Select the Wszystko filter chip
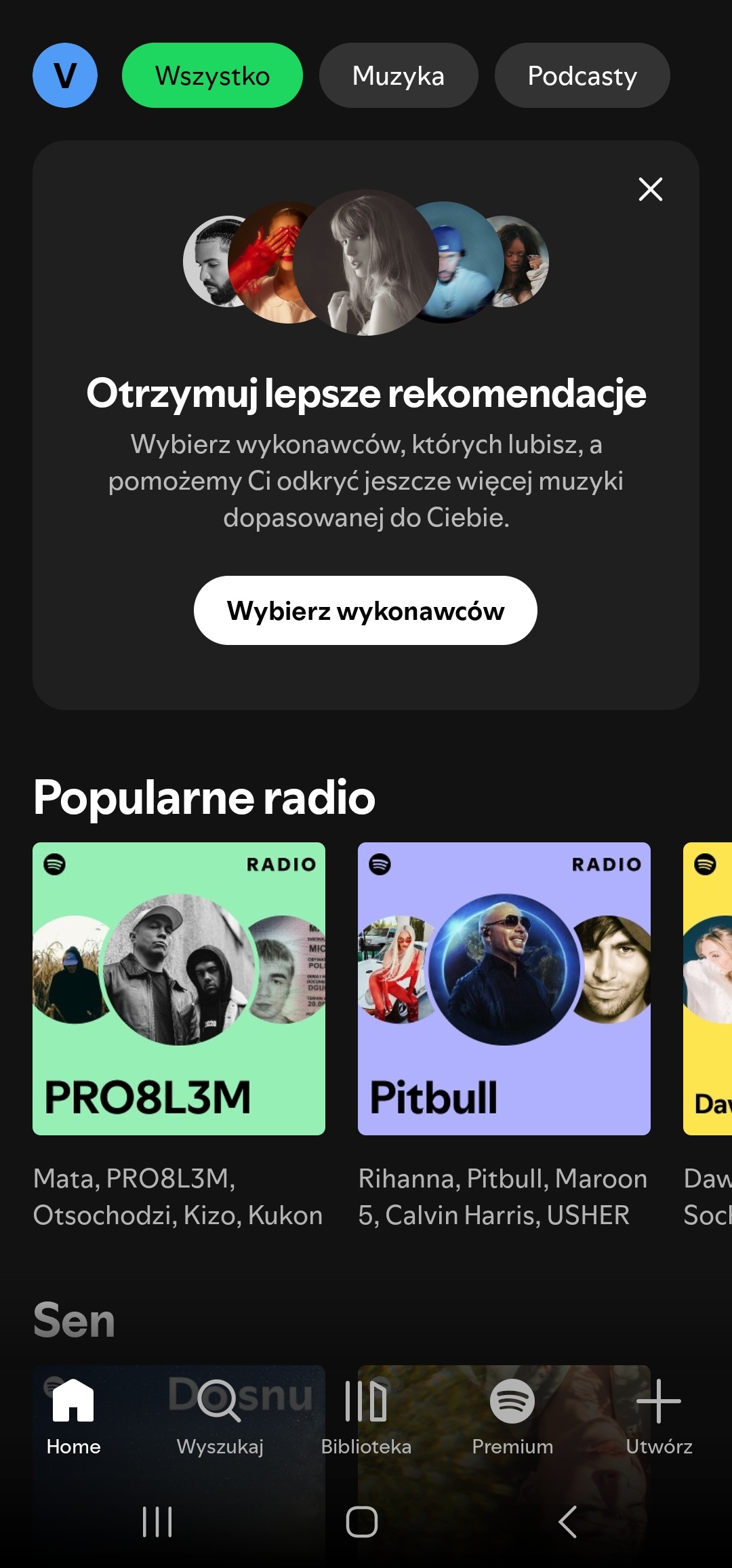The width and height of the screenshot is (732, 1568). pyautogui.click(x=212, y=75)
